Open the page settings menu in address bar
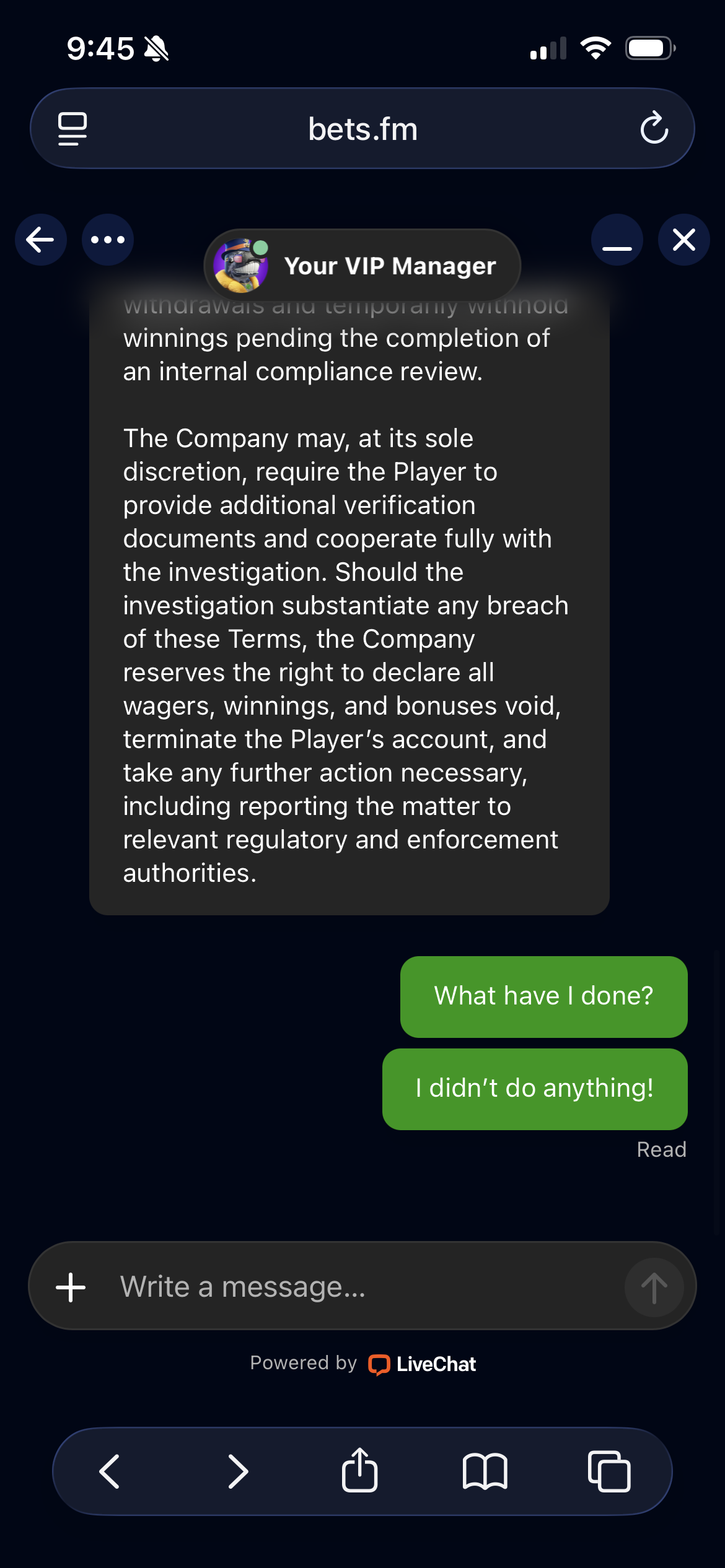The image size is (725, 1568). (x=72, y=129)
